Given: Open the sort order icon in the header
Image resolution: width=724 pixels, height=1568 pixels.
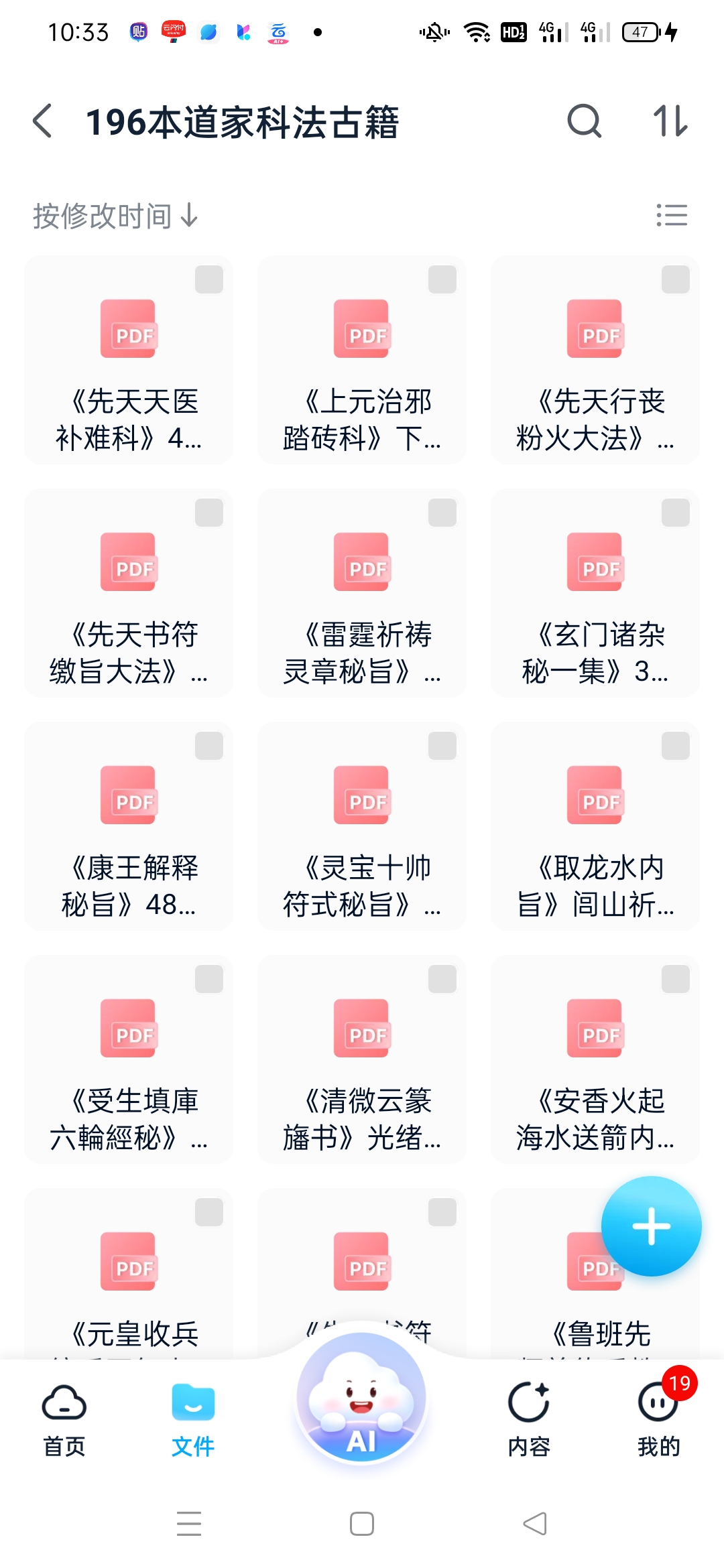Looking at the screenshot, I should tap(671, 121).
